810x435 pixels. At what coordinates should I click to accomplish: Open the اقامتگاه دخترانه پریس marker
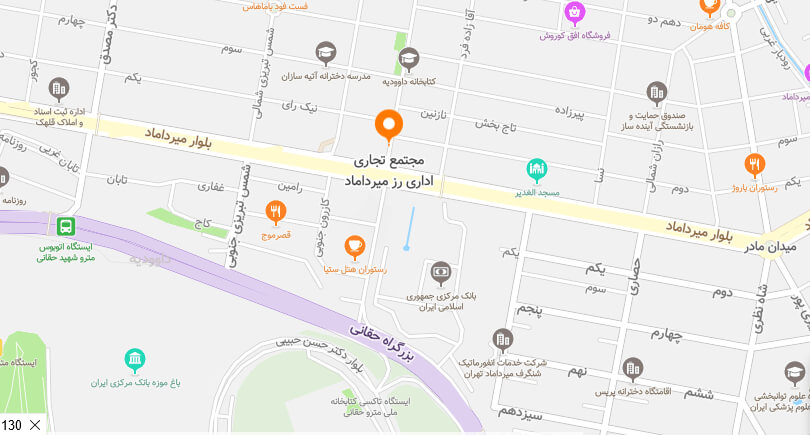pyautogui.click(x=632, y=369)
